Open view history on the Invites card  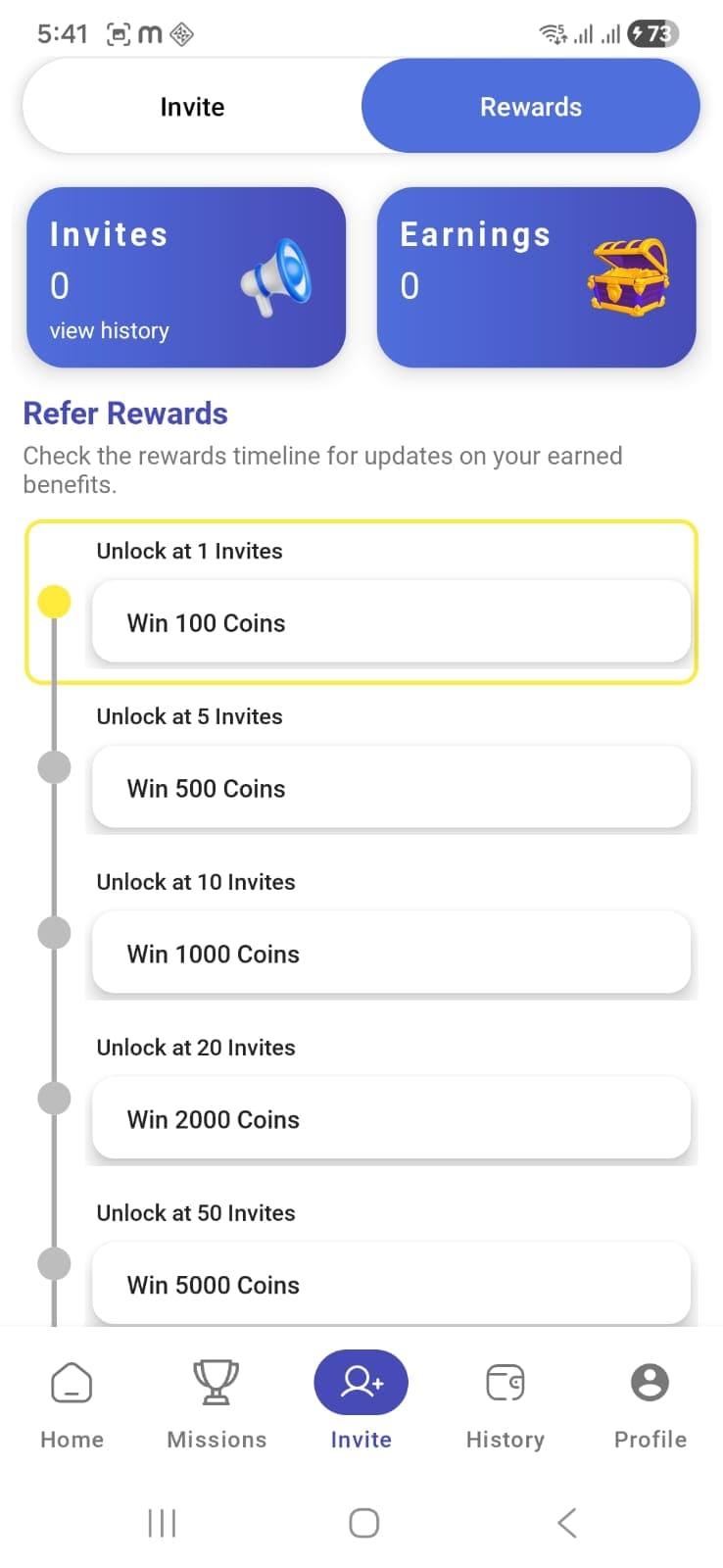click(108, 330)
